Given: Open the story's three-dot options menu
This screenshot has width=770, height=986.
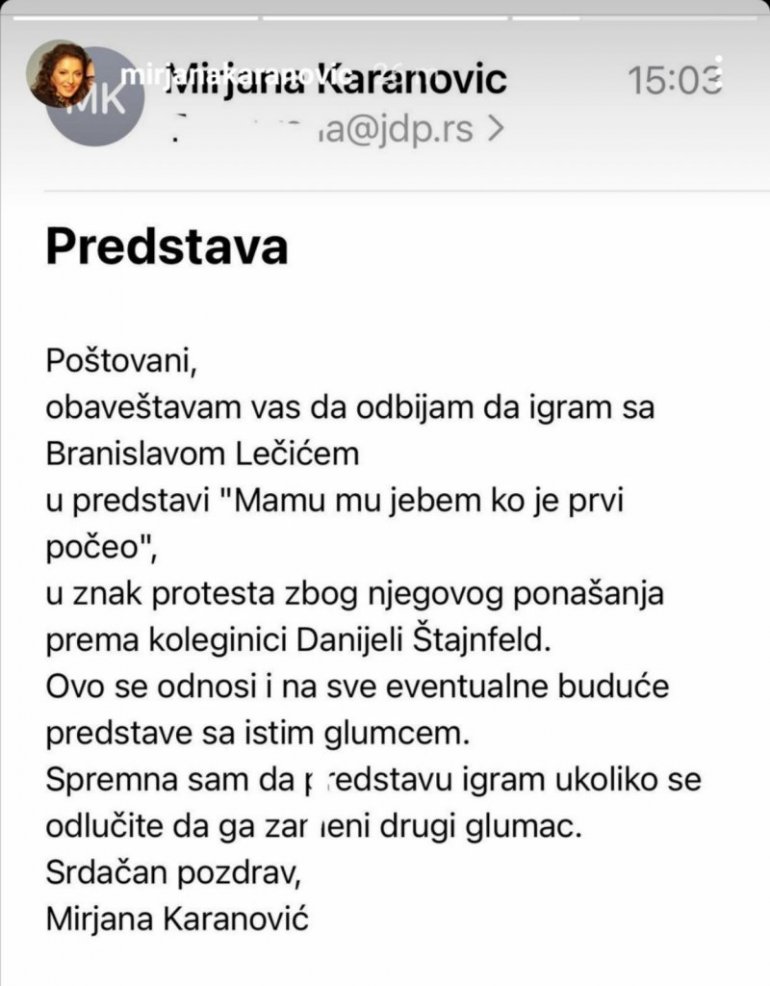Looking at the screenshot, I should click(x=719, y=72).
